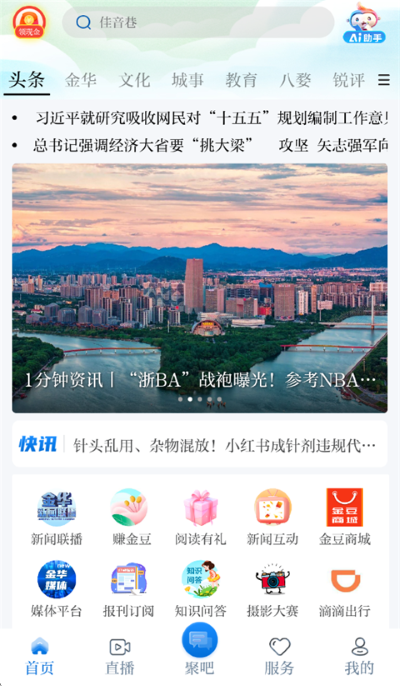Open the 领现金 reward icon

click(29, 22)
